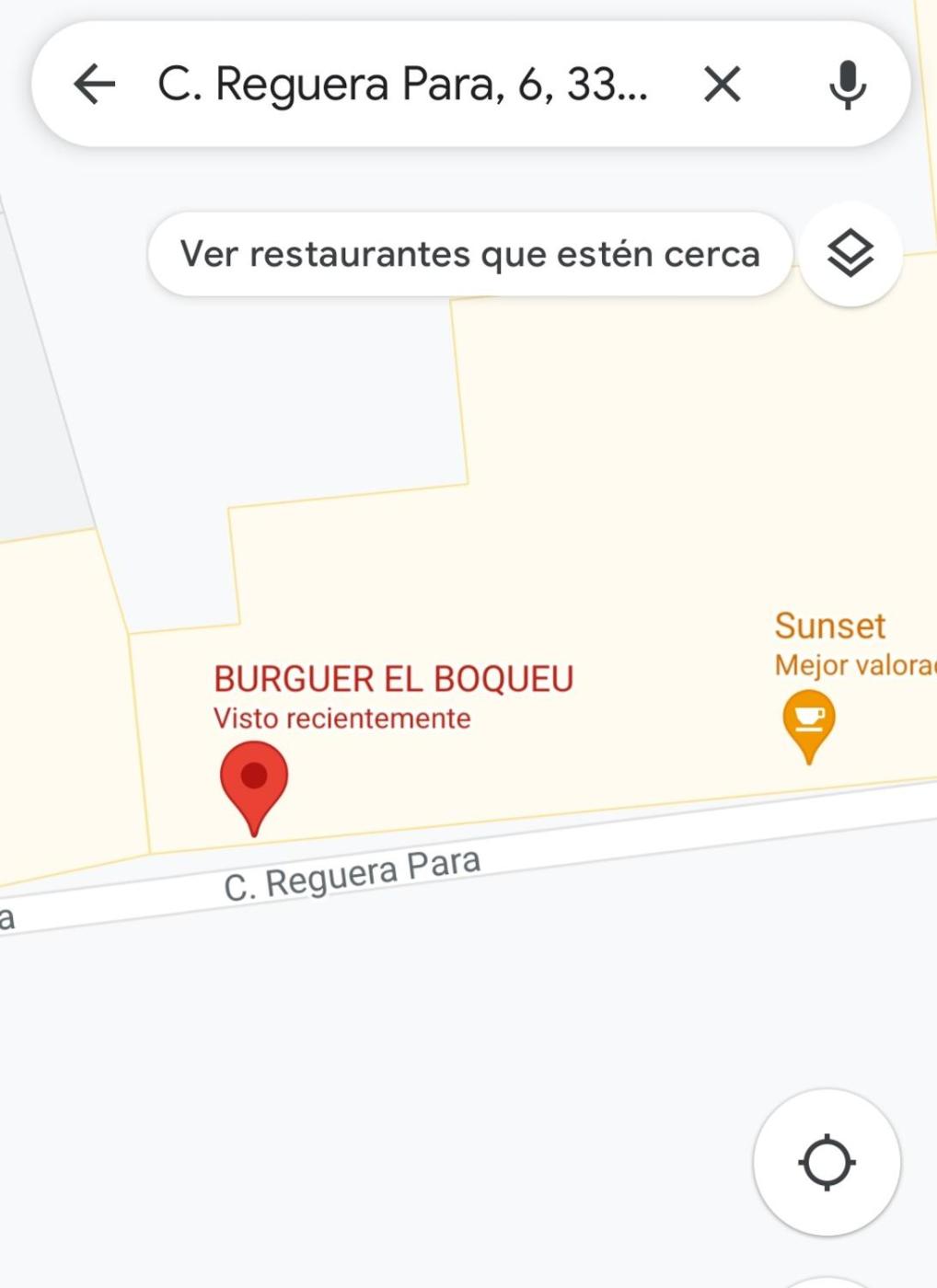Open the map layers selector
This screenshot has height=1288, width=937.
(850, 254)
